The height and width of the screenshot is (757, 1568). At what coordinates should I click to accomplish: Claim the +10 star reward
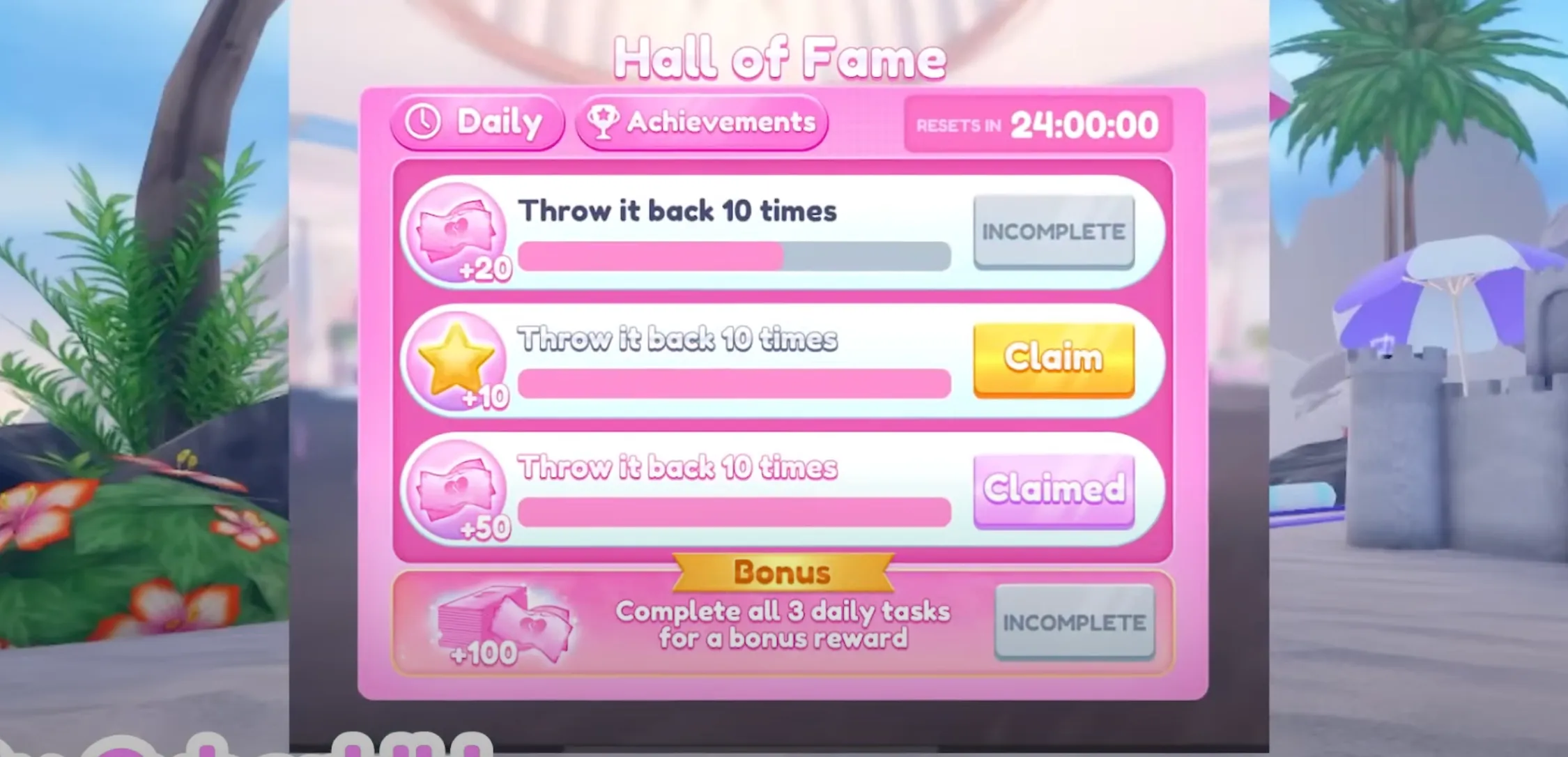click(1053, 359)
